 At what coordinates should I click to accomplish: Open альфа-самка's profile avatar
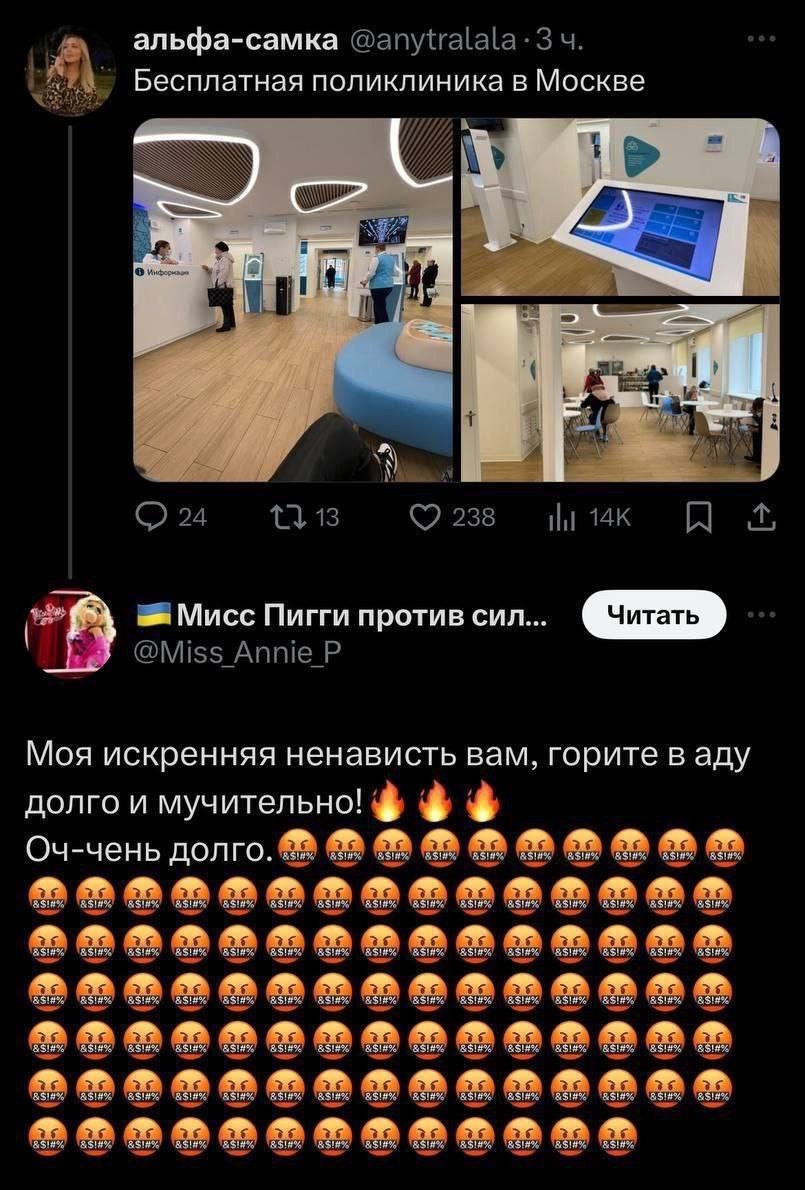69,71
